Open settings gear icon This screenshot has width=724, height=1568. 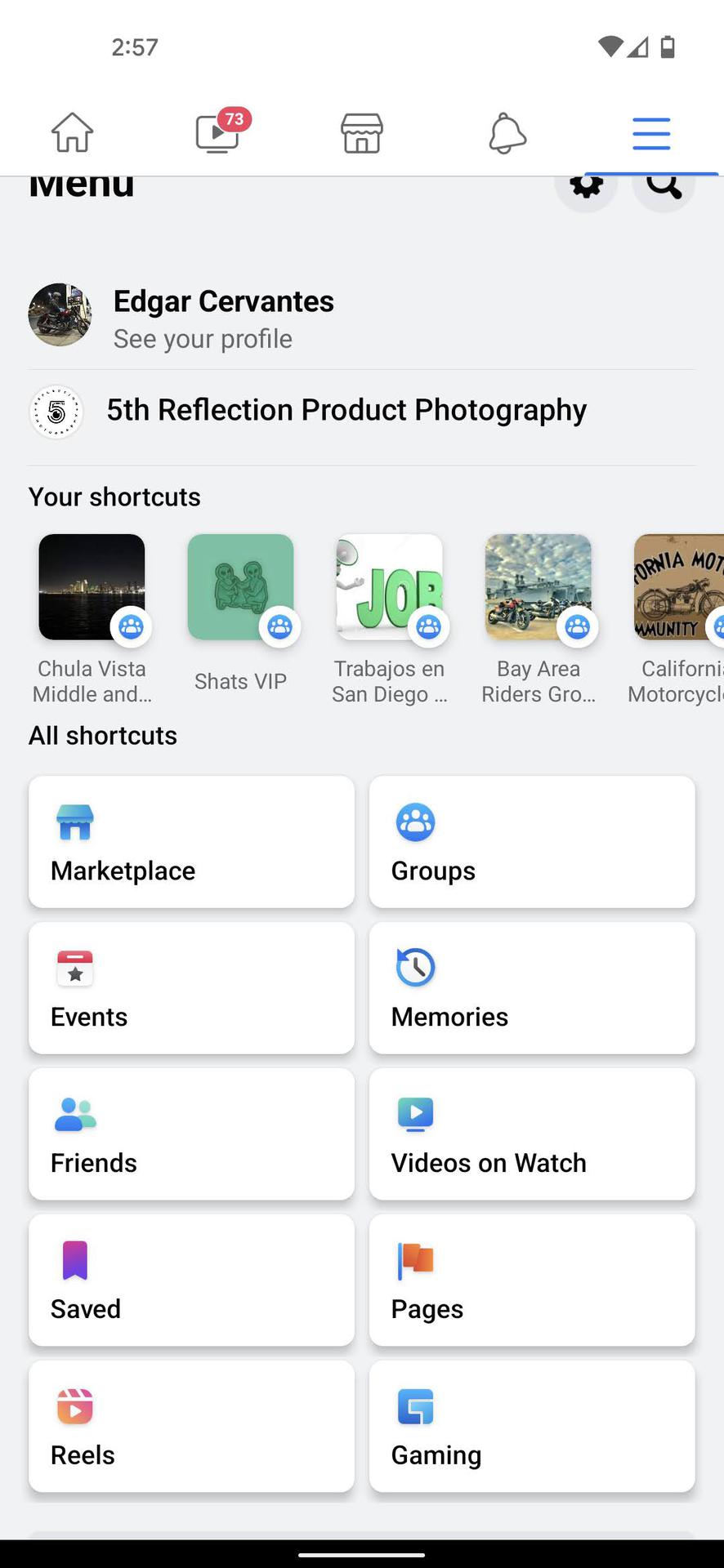(x=586, y=188)
